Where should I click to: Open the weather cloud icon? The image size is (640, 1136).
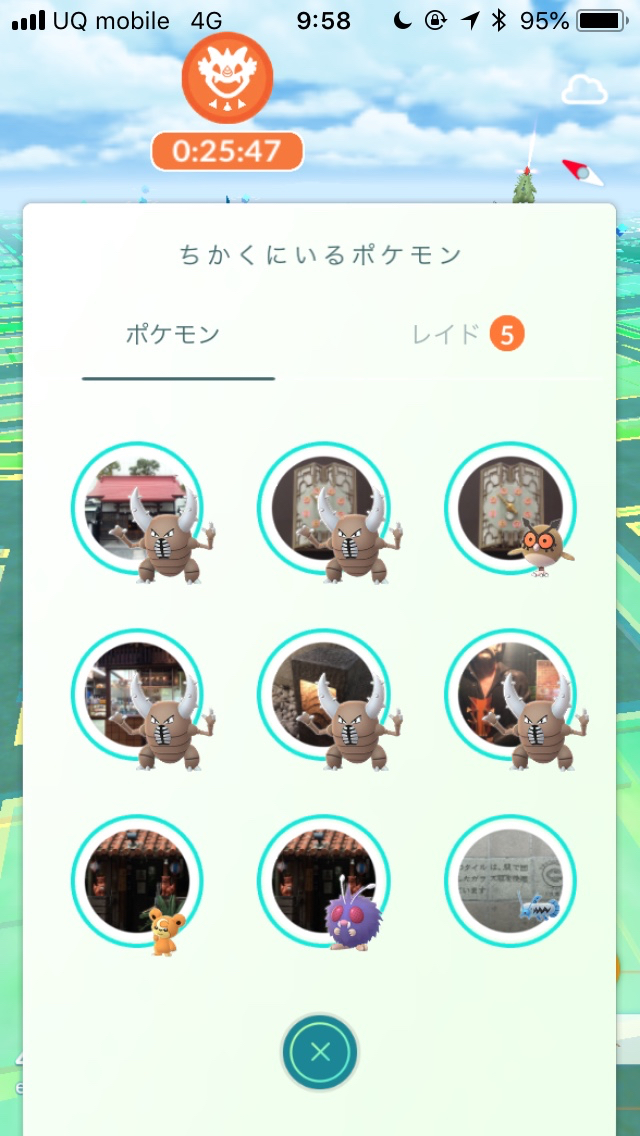584,89
